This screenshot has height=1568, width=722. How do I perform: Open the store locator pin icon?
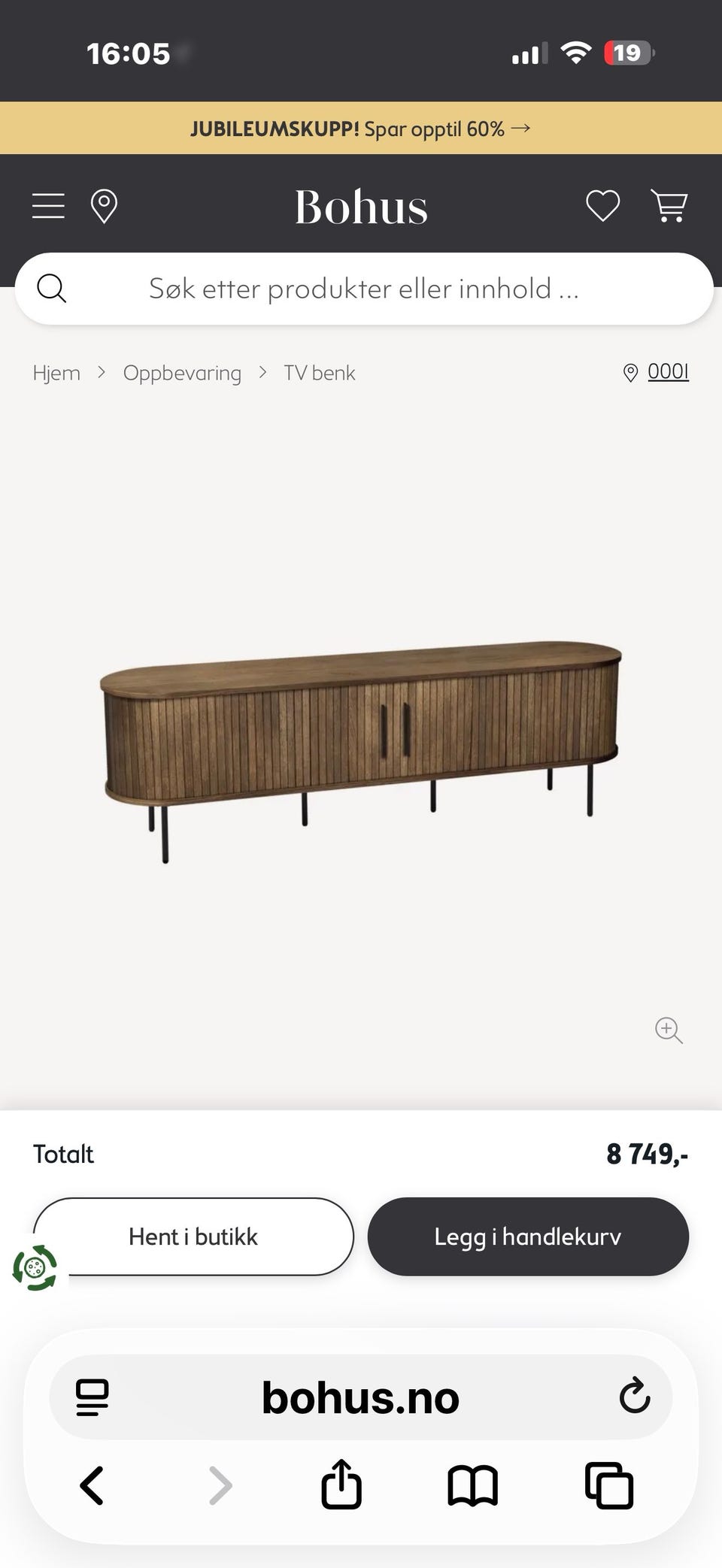coord(104,206)
